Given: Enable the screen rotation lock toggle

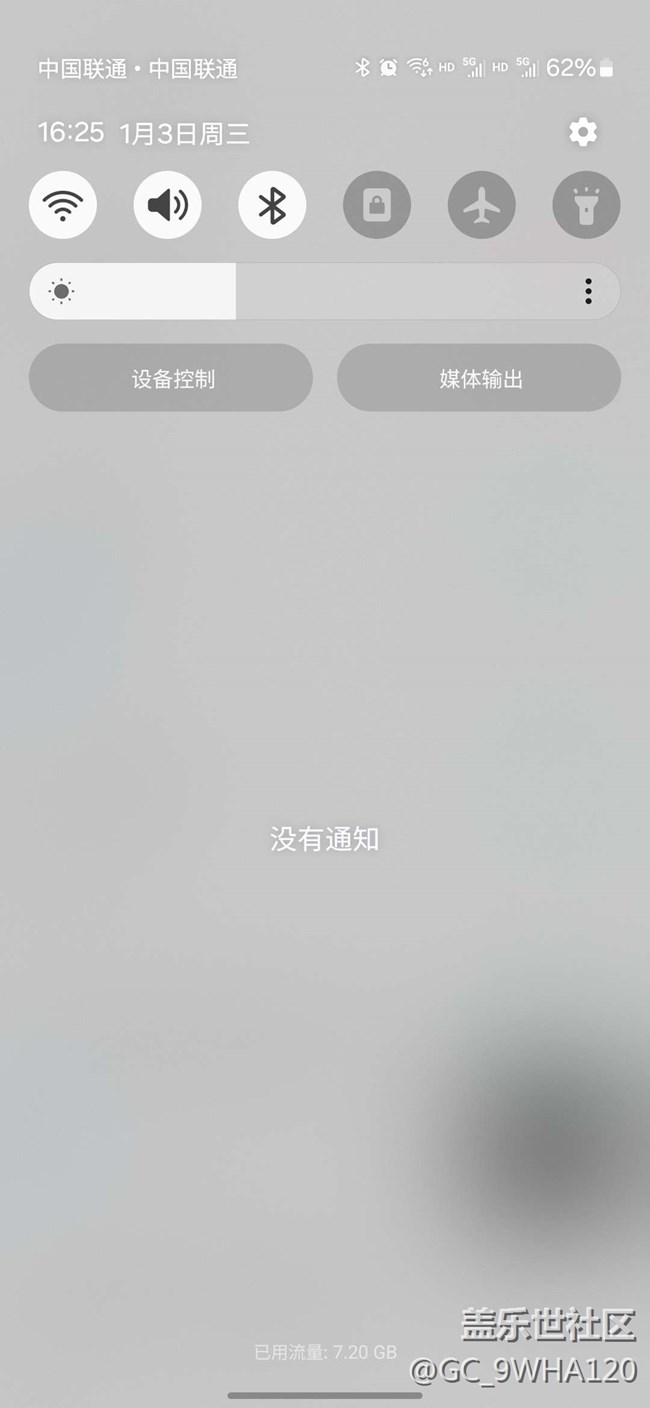Looking at the screenshot, I should 377,206.
